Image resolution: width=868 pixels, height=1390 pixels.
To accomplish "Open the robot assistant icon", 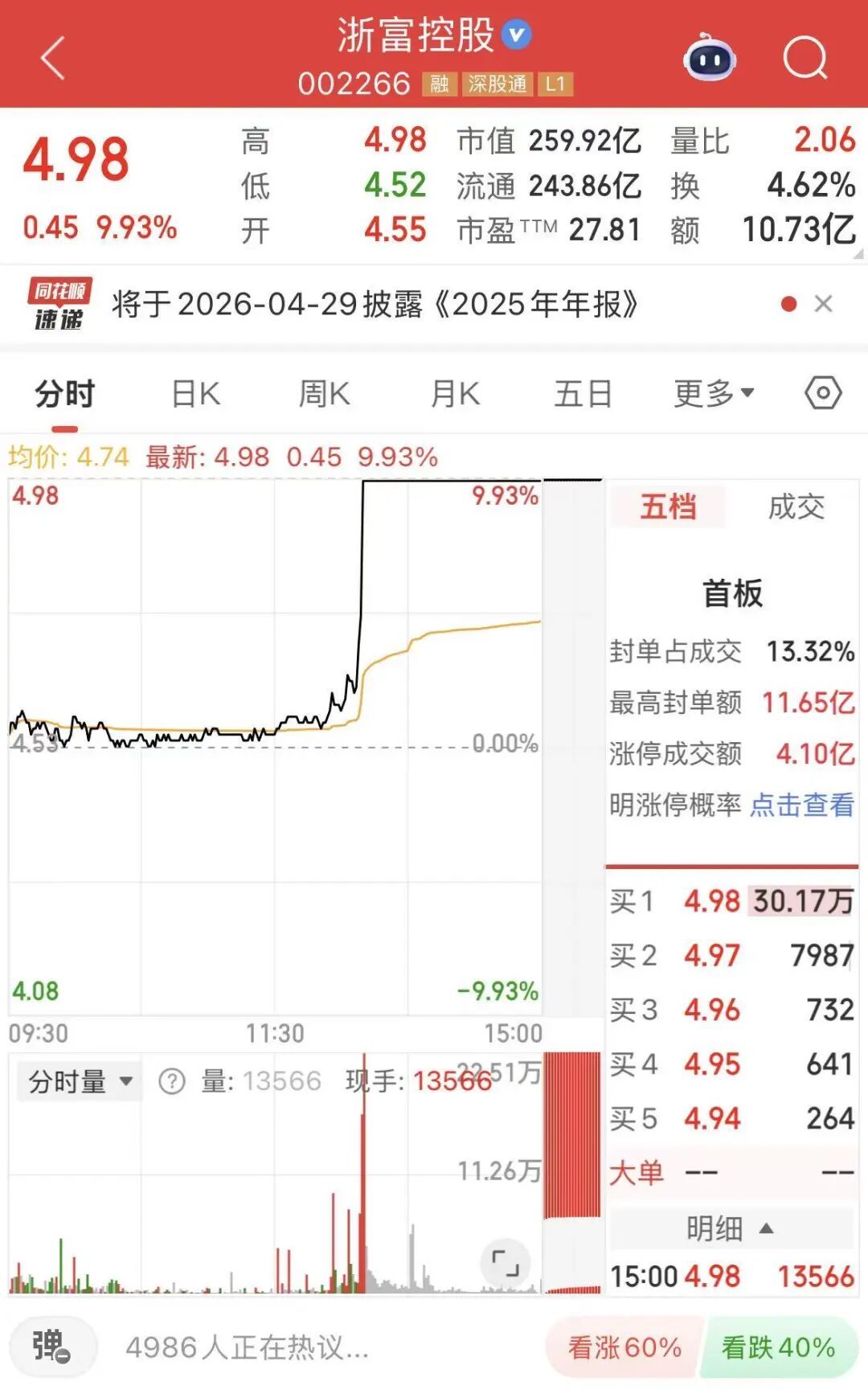I will click(x=710, y=58).
